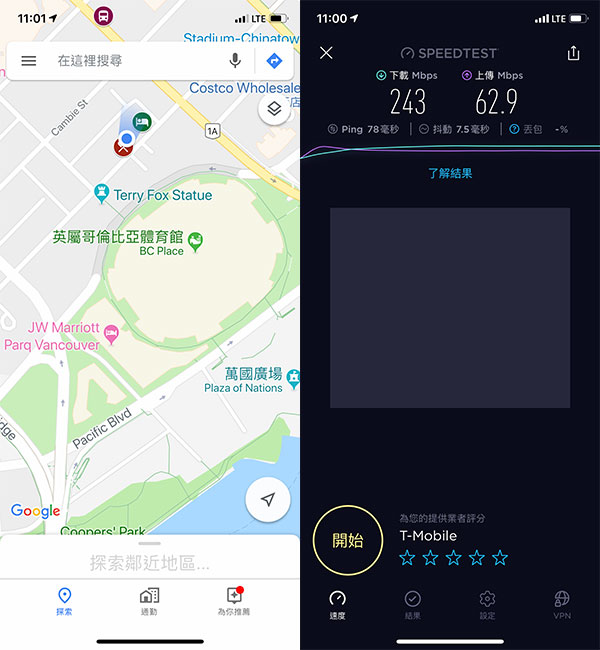Screen dimensions: 600x650
Task: Select the BC Place marker on the map
Action: [196, 240]
